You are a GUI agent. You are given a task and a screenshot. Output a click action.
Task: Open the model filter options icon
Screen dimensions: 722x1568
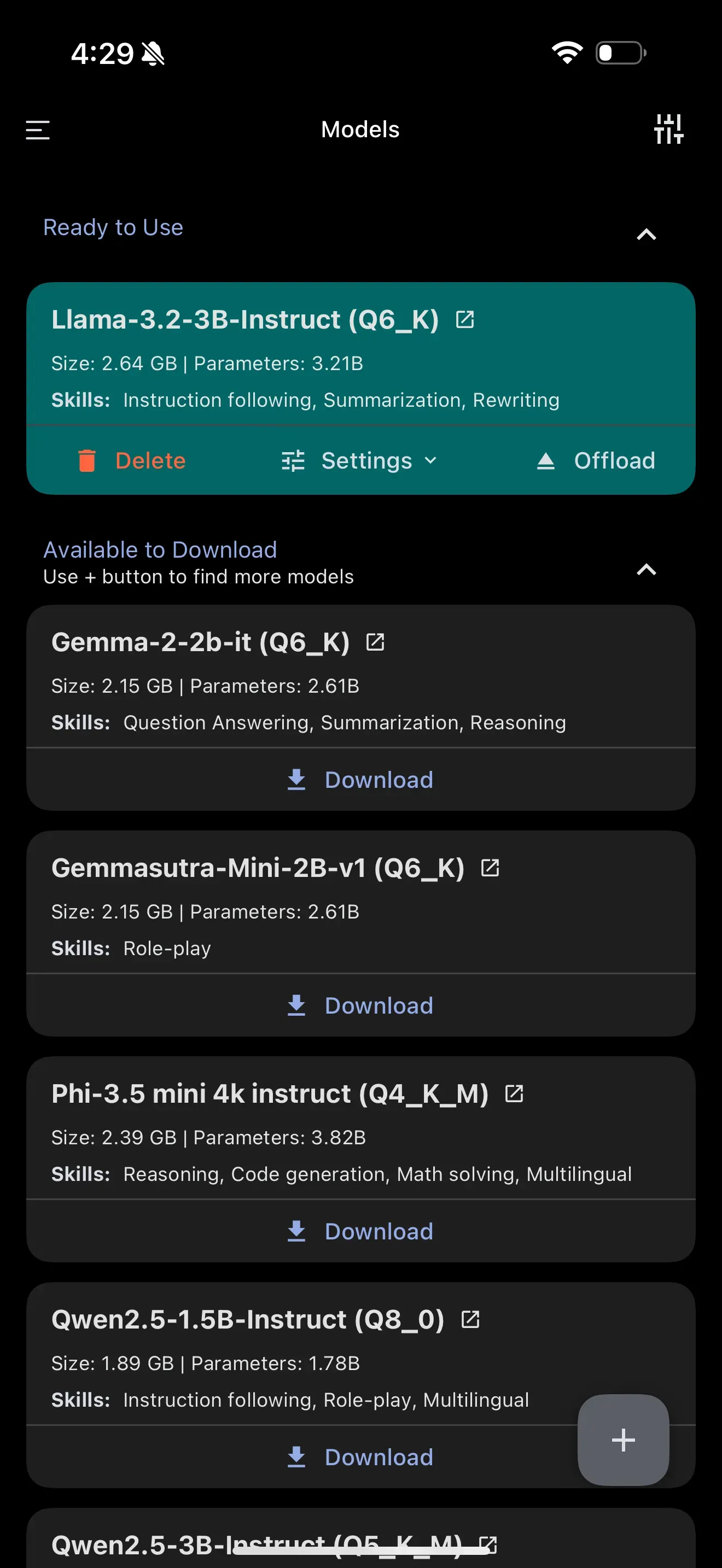[x=668, y=130]
